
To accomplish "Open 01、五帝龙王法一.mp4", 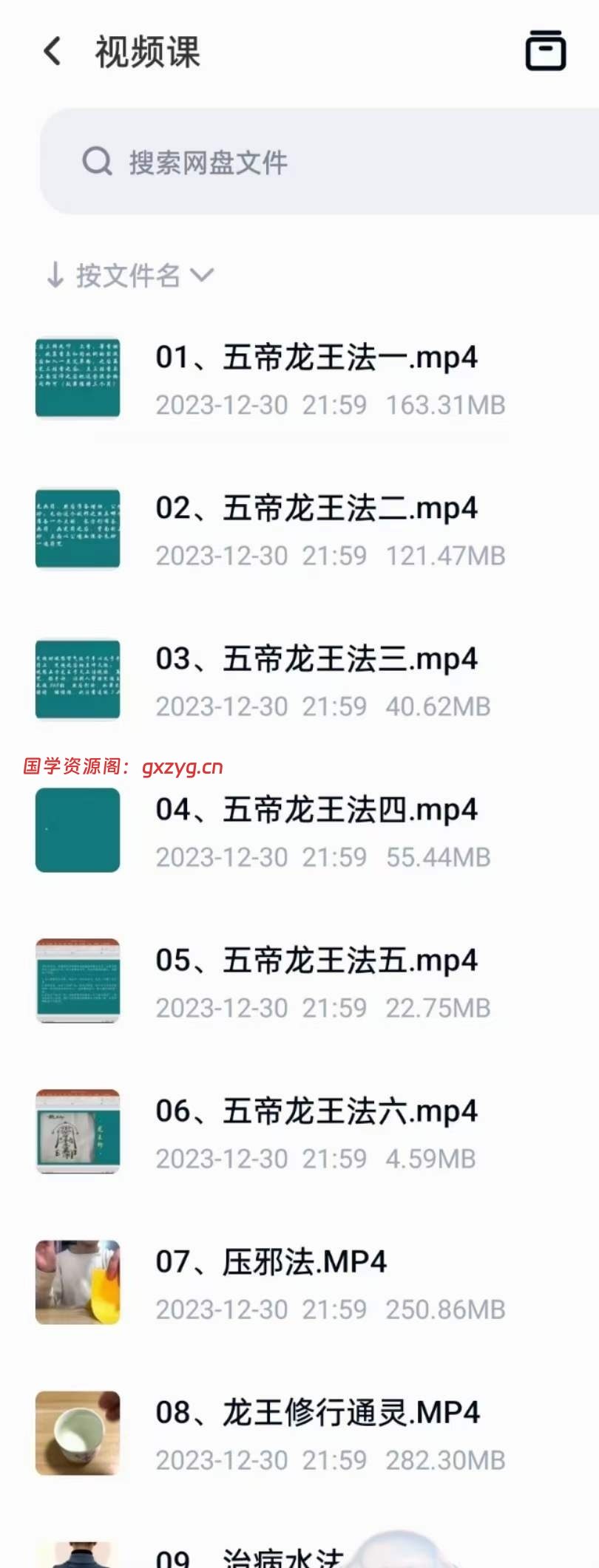I will (316, 358).
